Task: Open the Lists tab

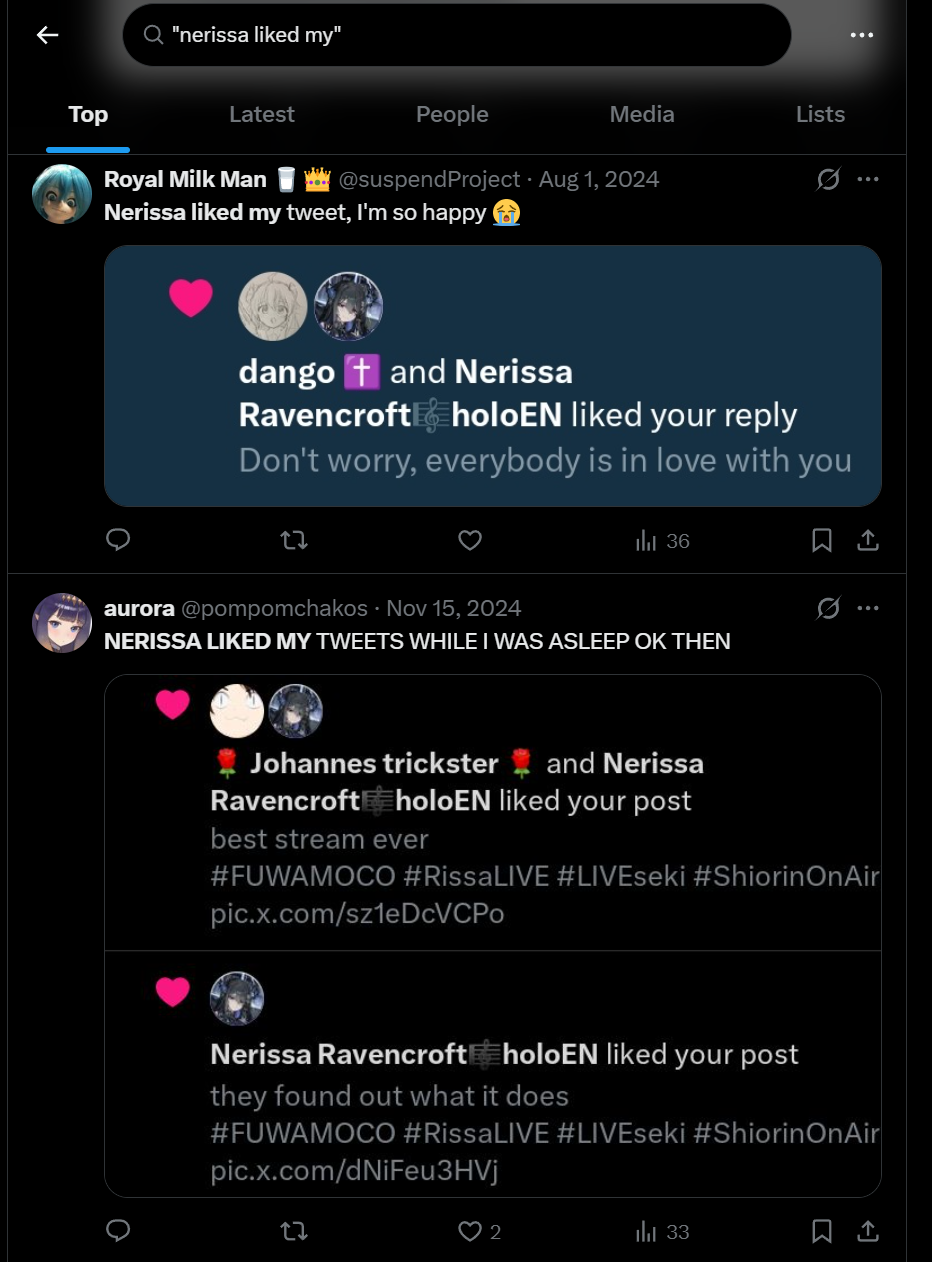Action: pyautogui.click(x=820, y=114)
